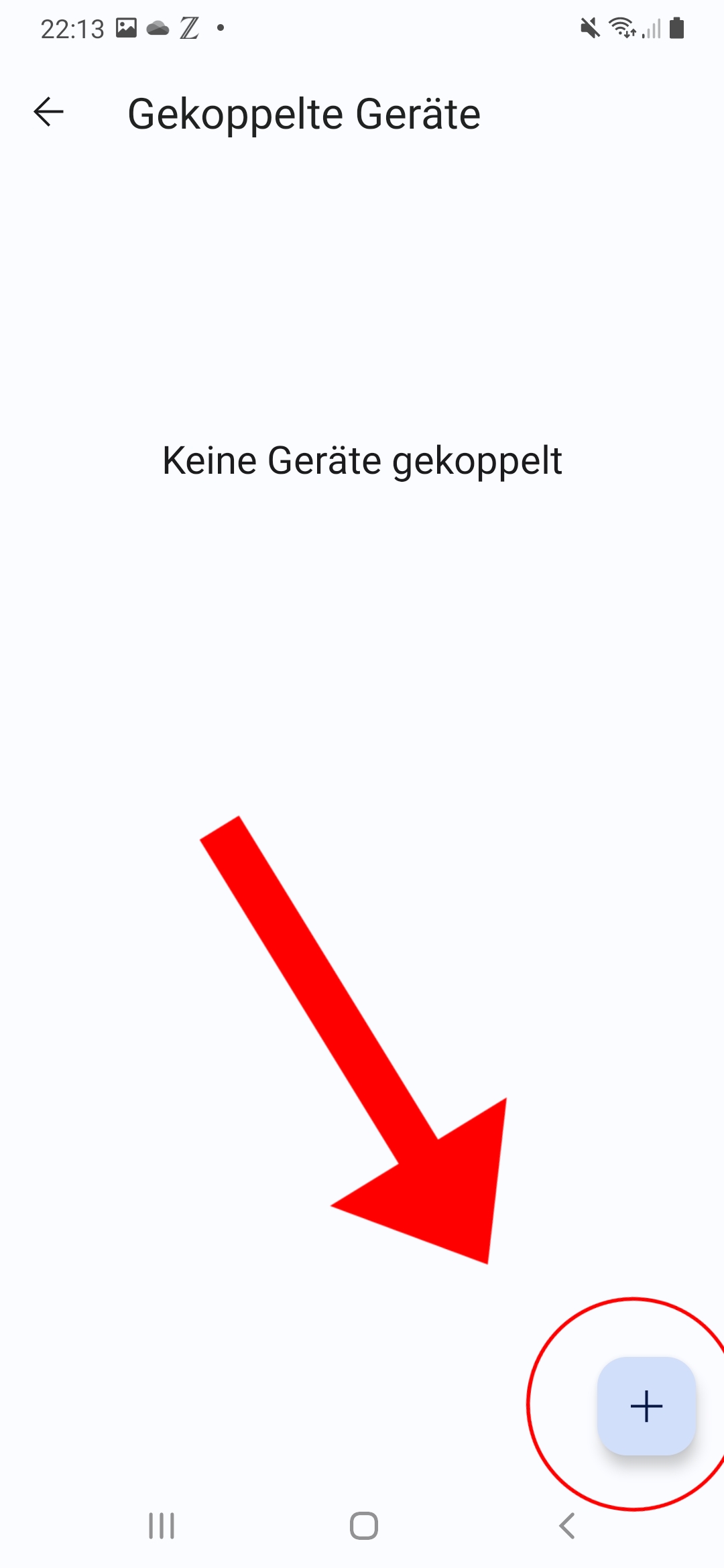This screenshot has width=724, height=1568.
Task: Open recent apps in navigation bar
Action: (162, 1526)
